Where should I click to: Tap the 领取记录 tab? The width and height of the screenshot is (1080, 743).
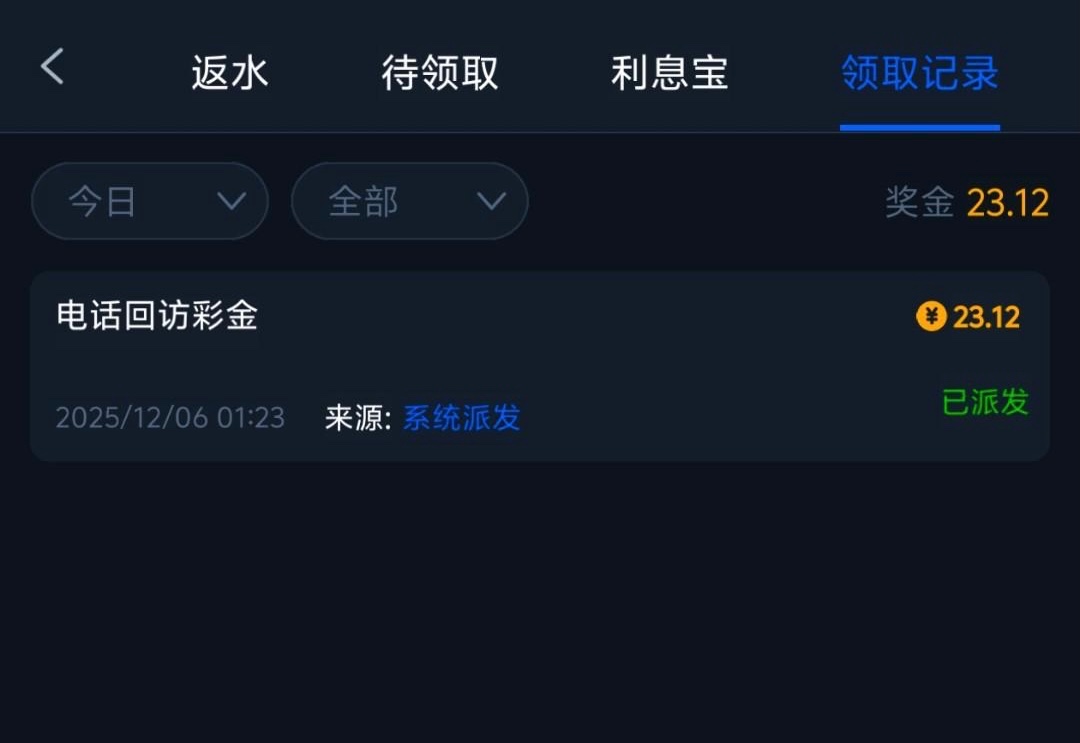(x=919, y=73)
